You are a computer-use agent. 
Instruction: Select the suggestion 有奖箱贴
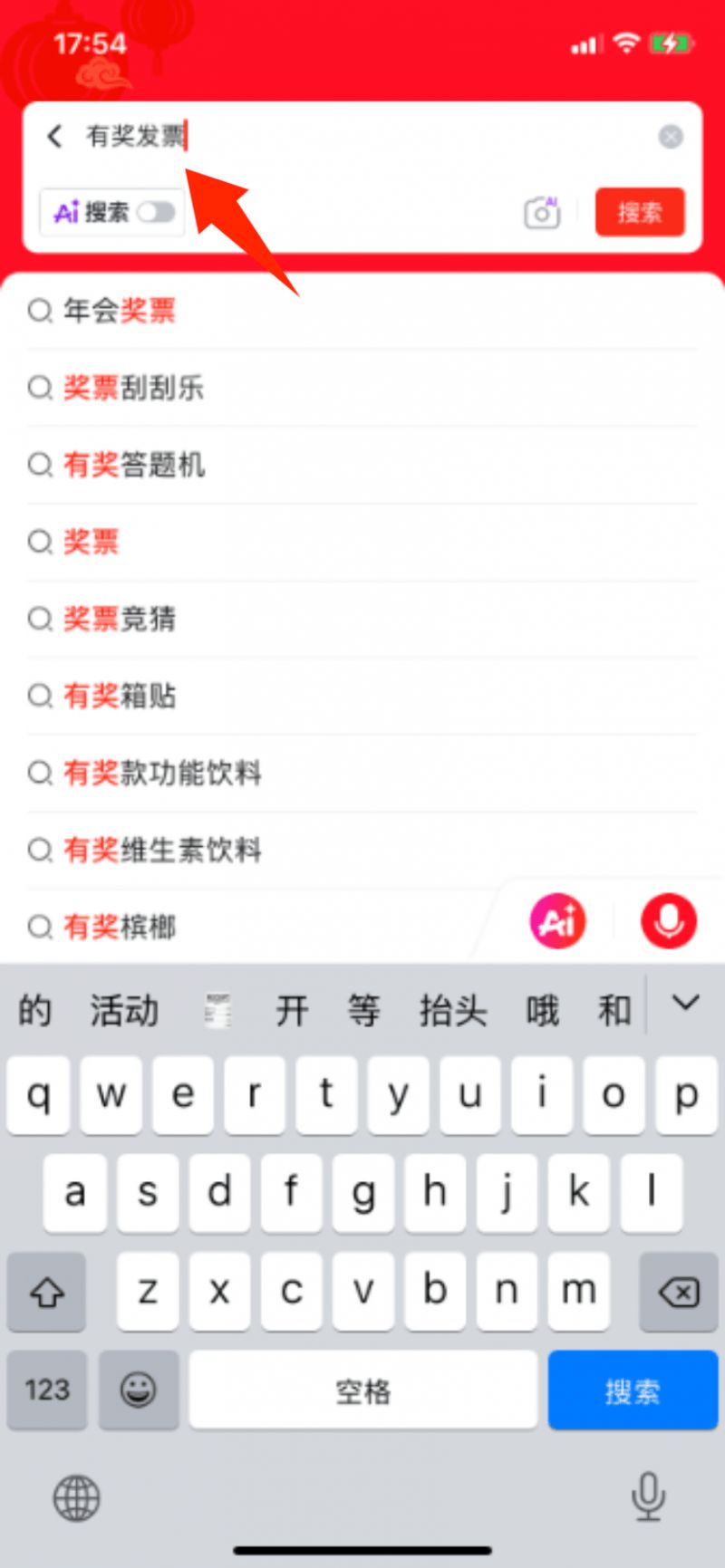point(119,696)
